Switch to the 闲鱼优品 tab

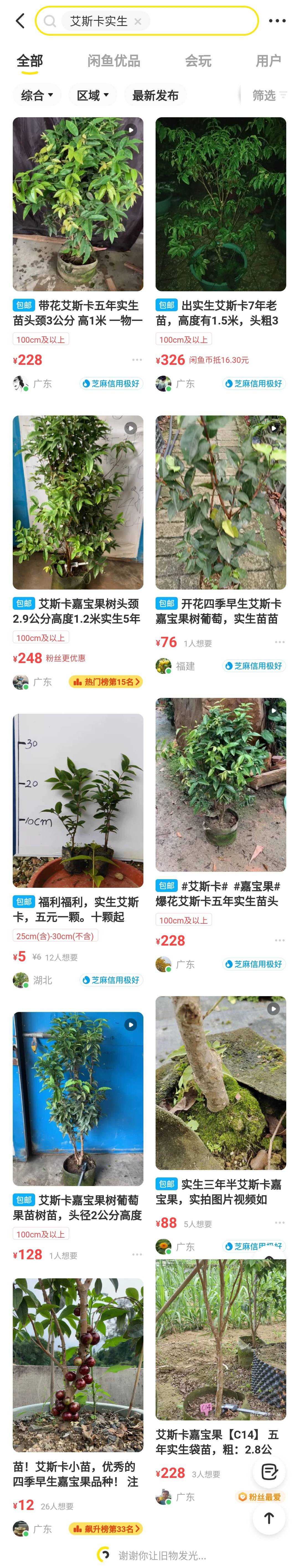(x=114, y=61)
